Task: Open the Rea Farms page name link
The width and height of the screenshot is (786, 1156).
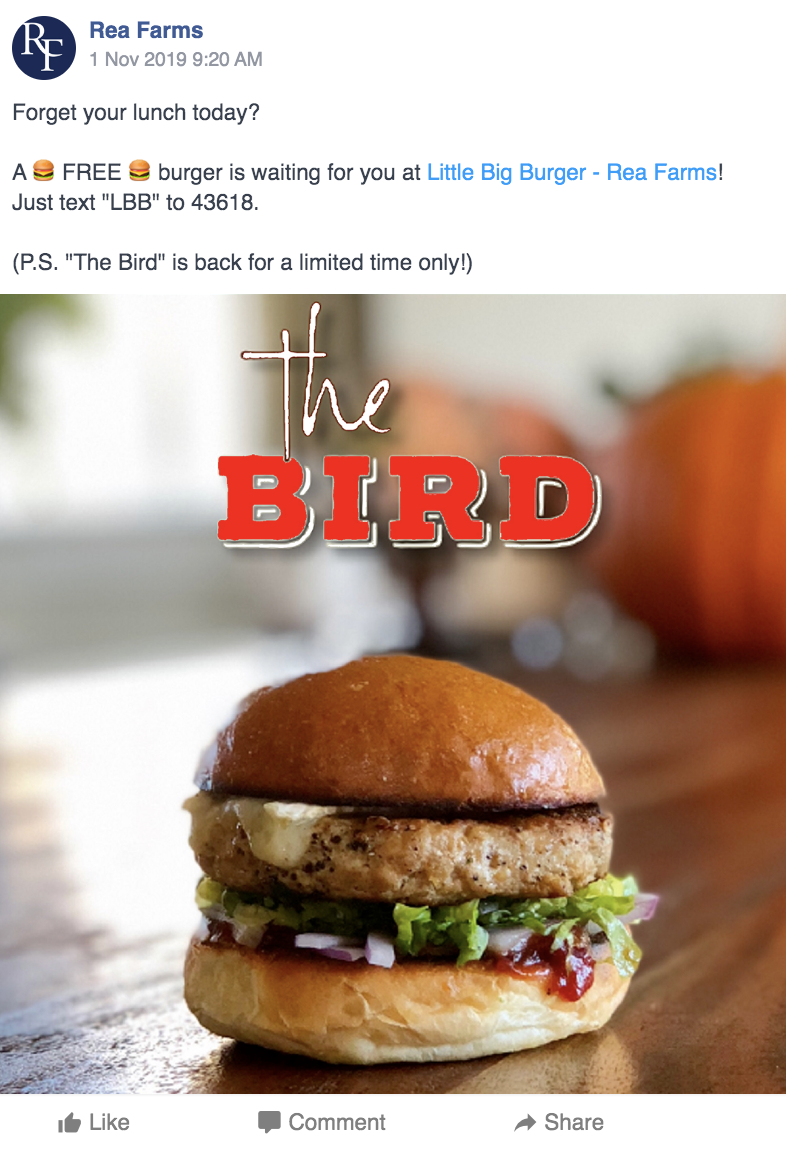Action: coord(146,31)
